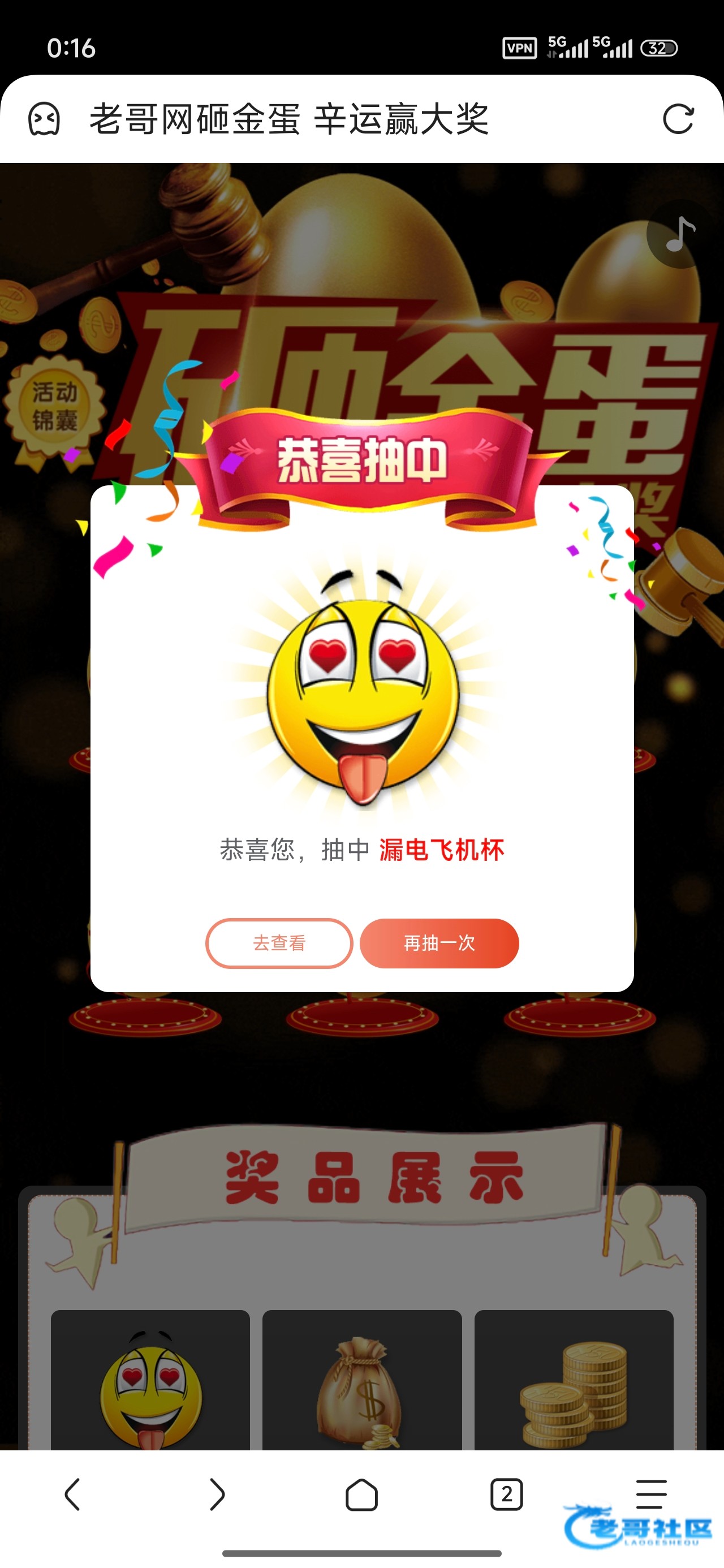Go back to the previous page
724x1568 pixels.
point(72,1494)
